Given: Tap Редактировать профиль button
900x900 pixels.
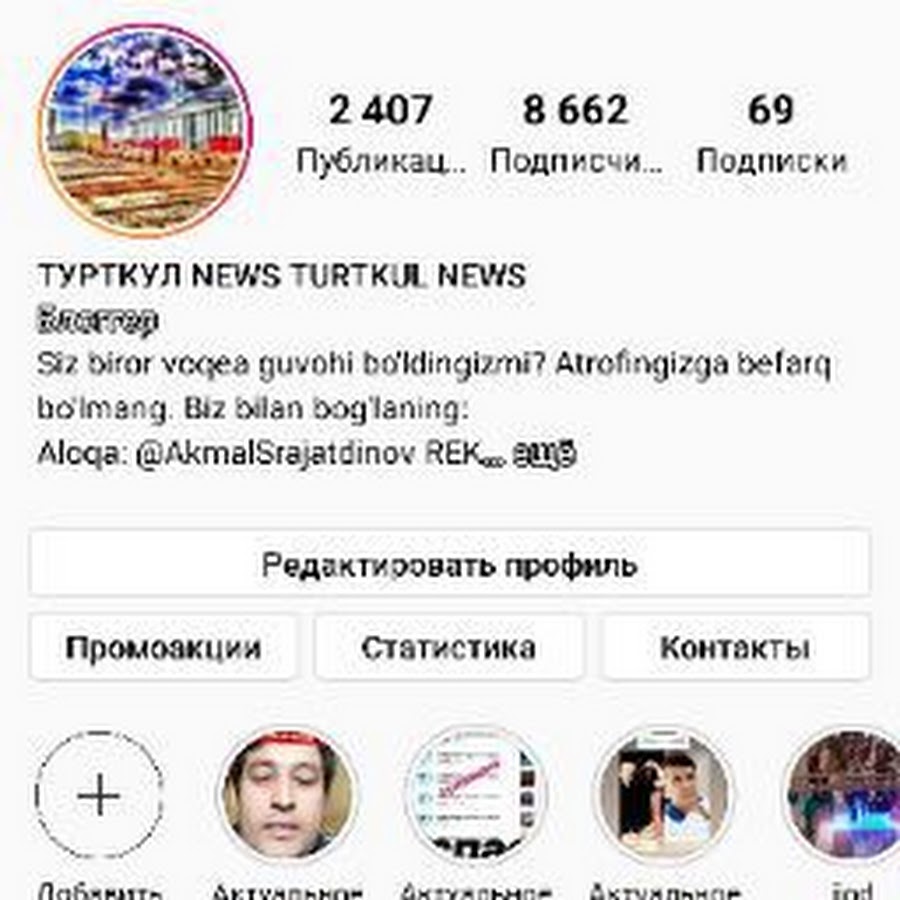Looking at the screenshot, I should coord(449,565).
